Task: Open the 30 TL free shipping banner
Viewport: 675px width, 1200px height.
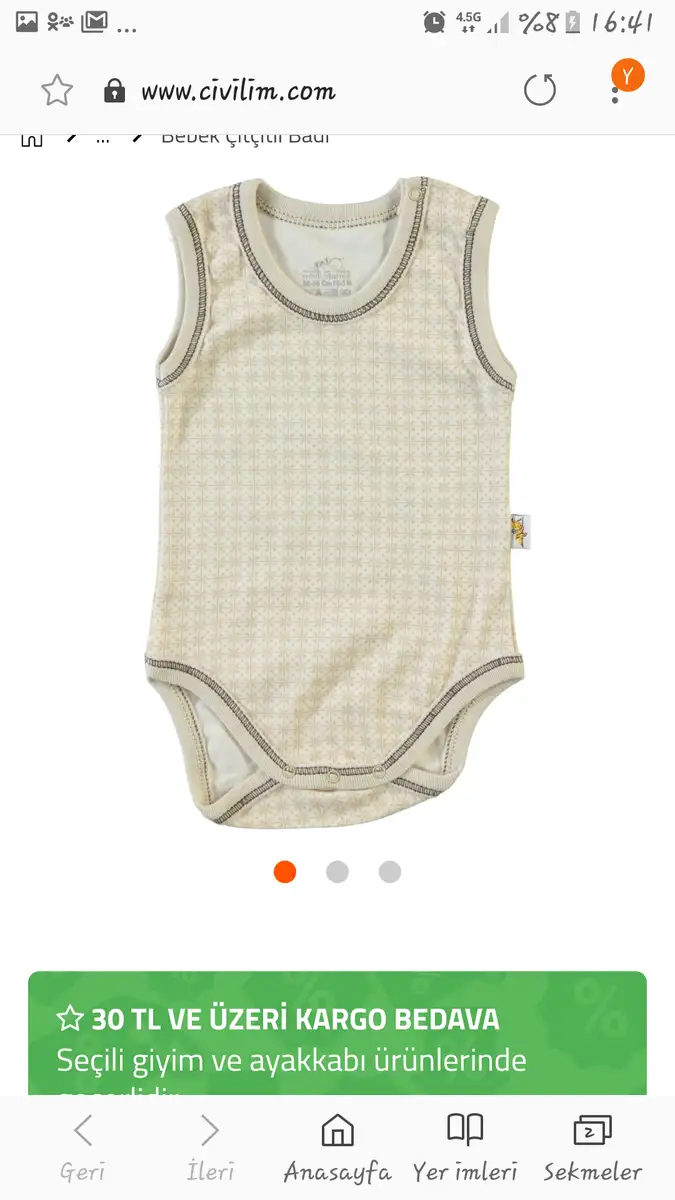Action: [x=337, y=1033]
